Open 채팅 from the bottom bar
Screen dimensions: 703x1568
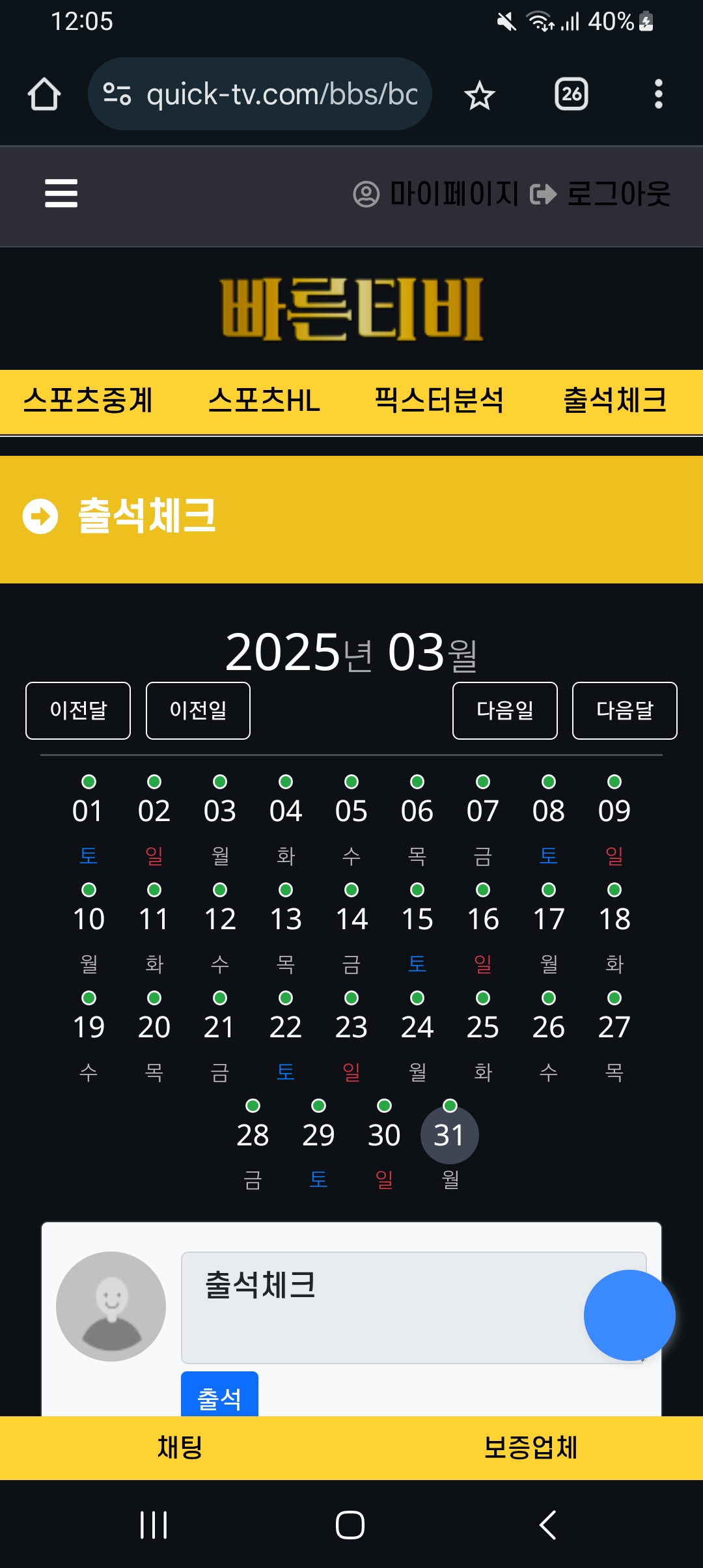(179, 1447)
